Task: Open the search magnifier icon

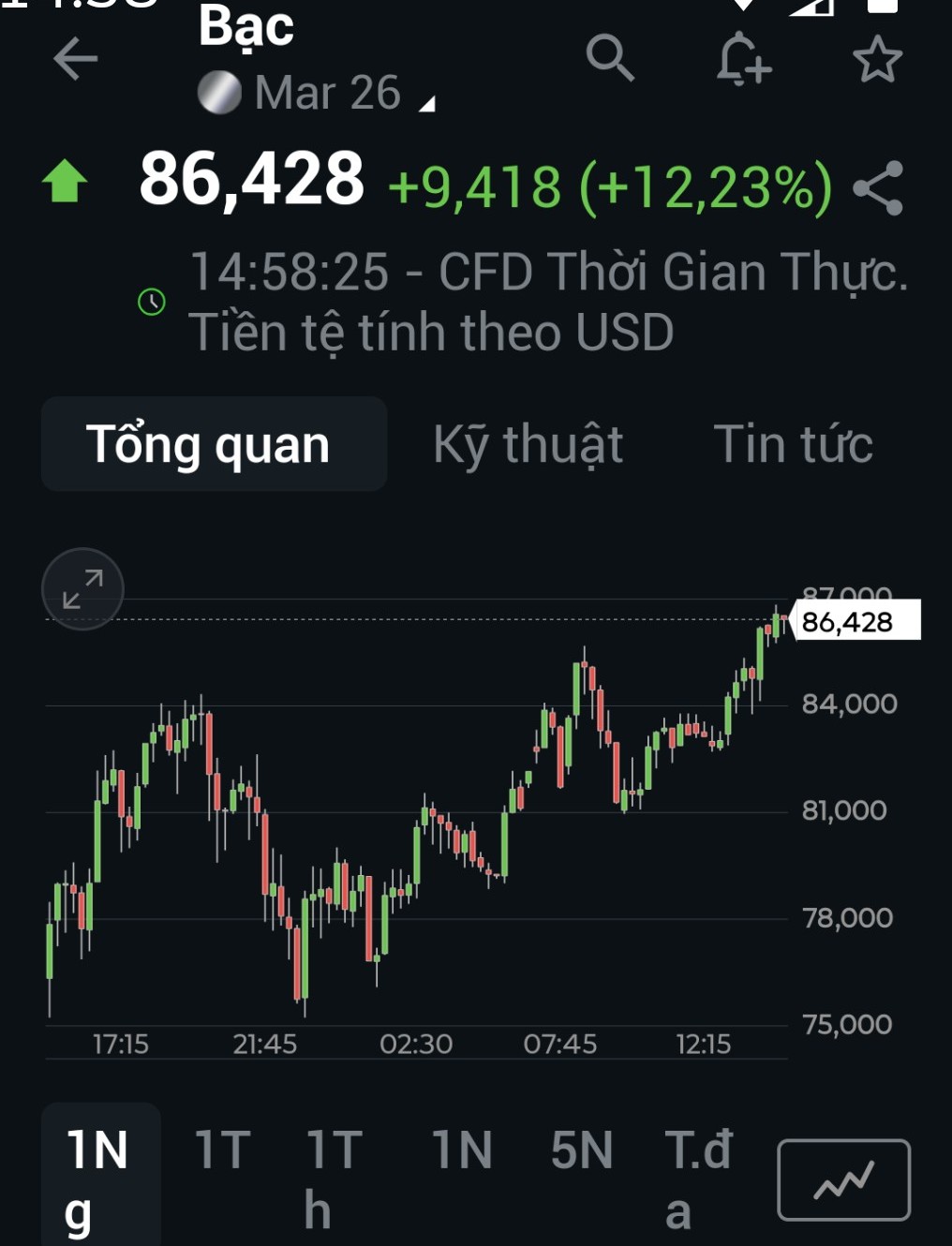Action: click(610, 58)
